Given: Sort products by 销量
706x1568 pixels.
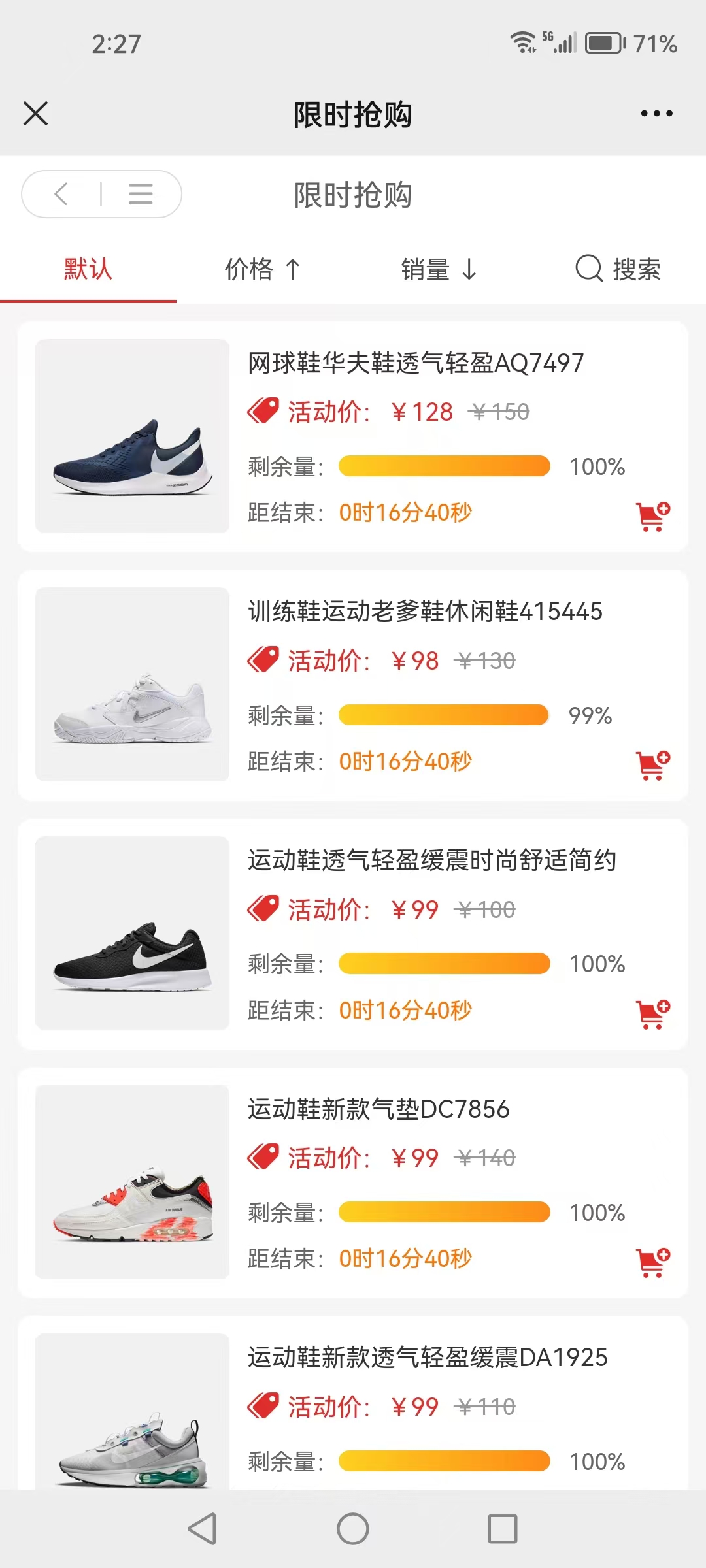Looking at the screenshot, I should tap(439, 269).
